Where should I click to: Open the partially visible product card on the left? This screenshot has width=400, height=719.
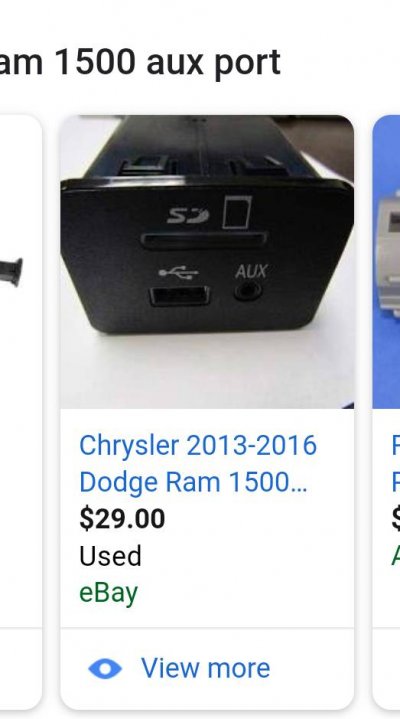coord(21,412)
